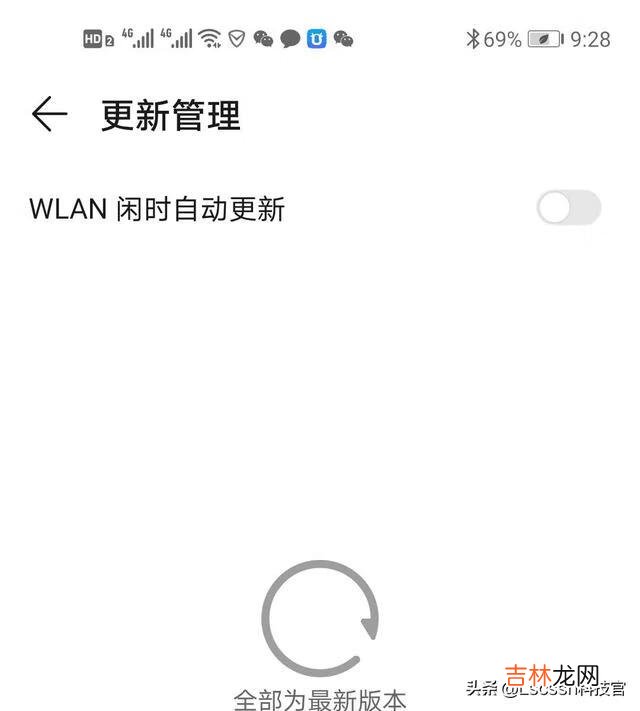640x711 pixels.
Task: Enable WLAN 闲时自动更新 switch
Action: (568, 208)
